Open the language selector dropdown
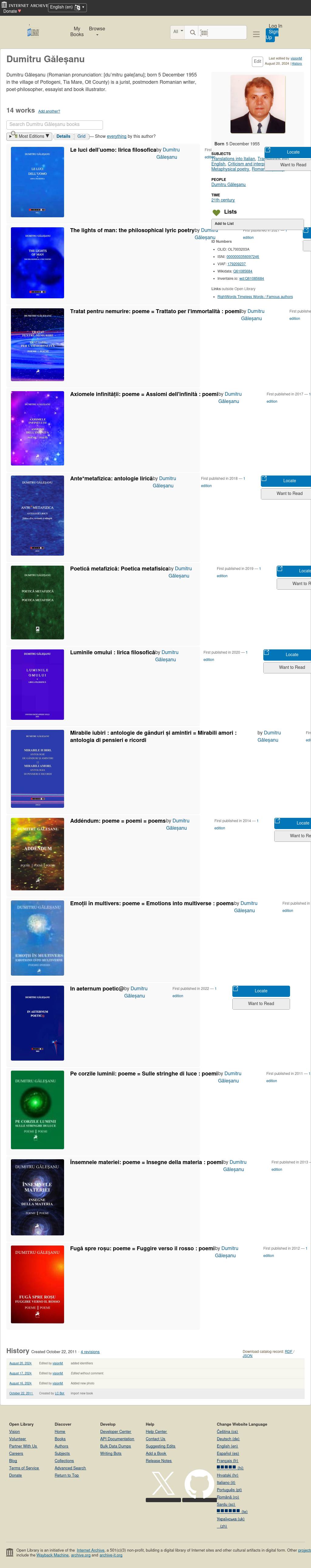 pyautogui.click(x=67, y=7)
